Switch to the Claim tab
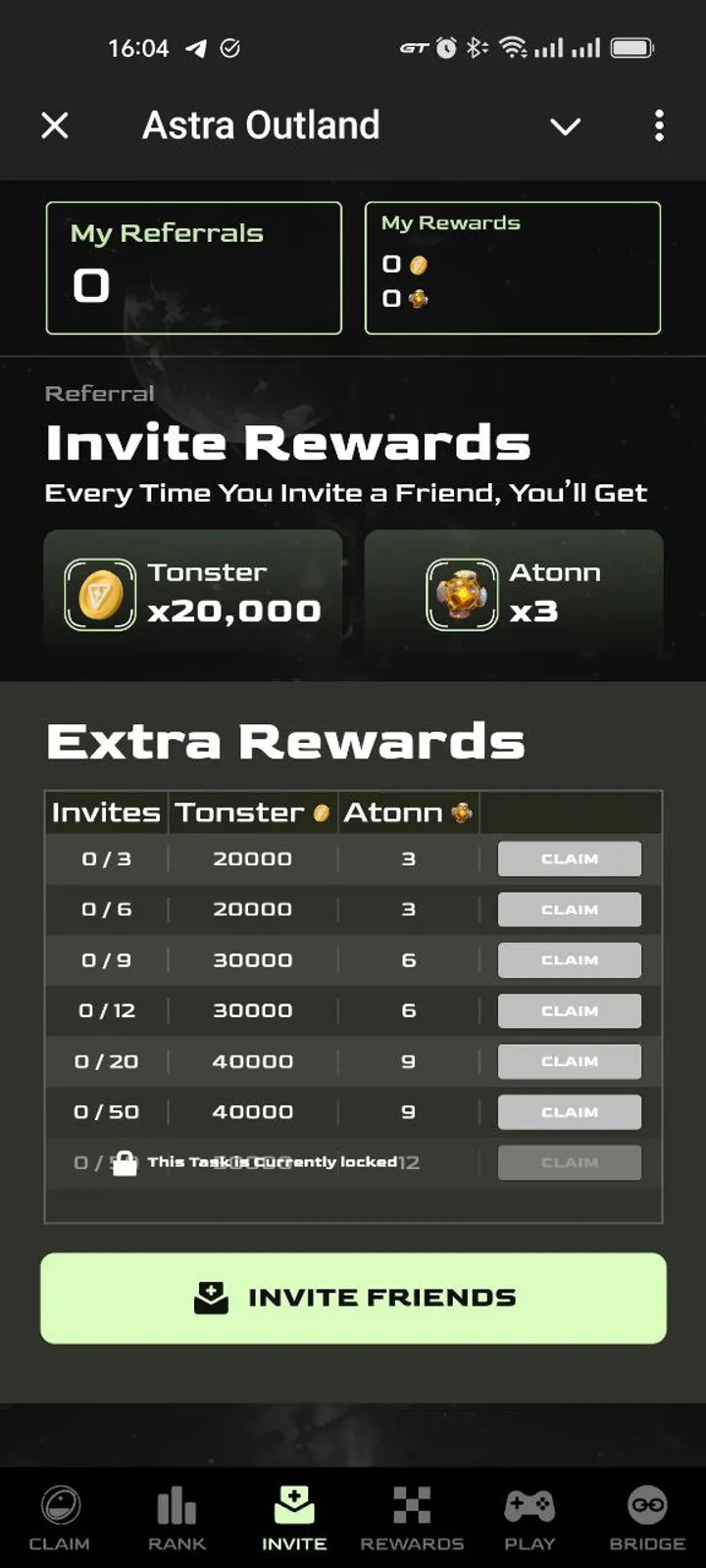This screenshot has width=706, height=1568. tap(60, 1517)
